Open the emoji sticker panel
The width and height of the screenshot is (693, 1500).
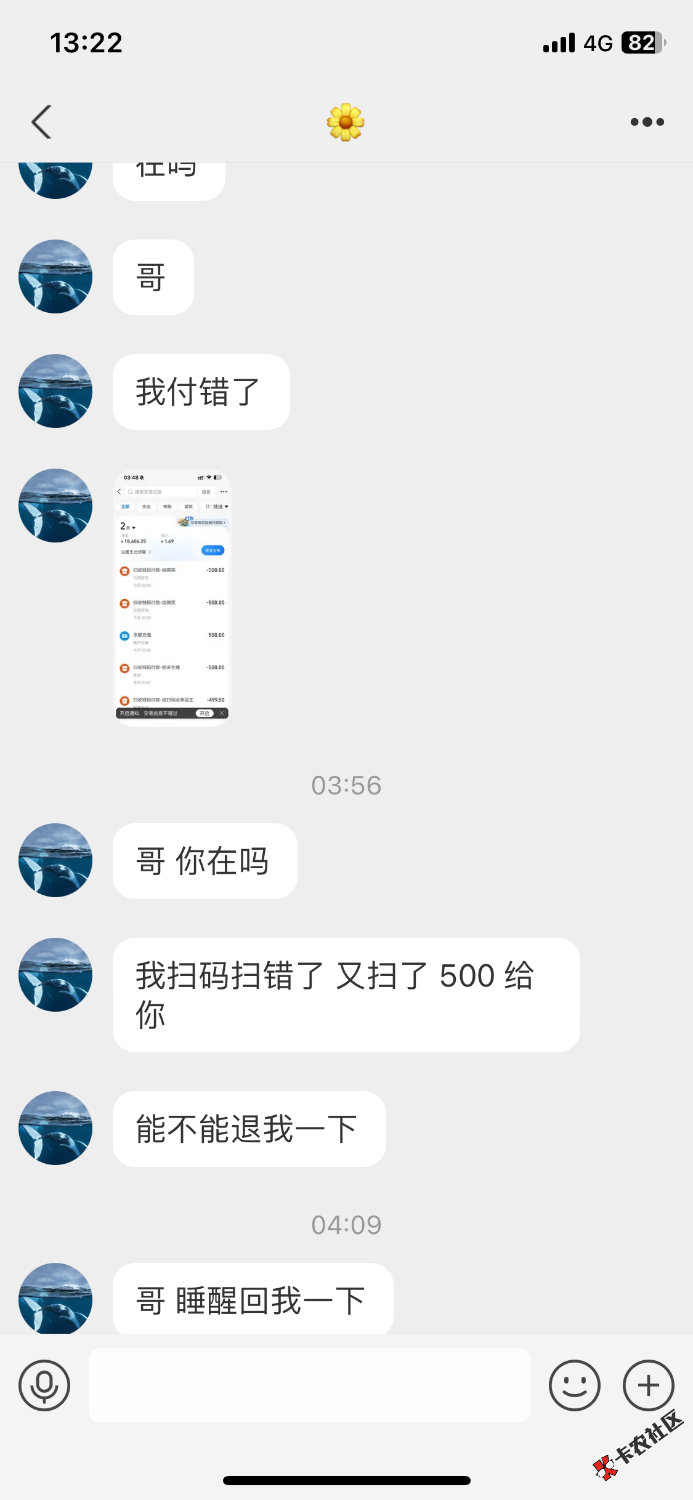coord(574,1386)
